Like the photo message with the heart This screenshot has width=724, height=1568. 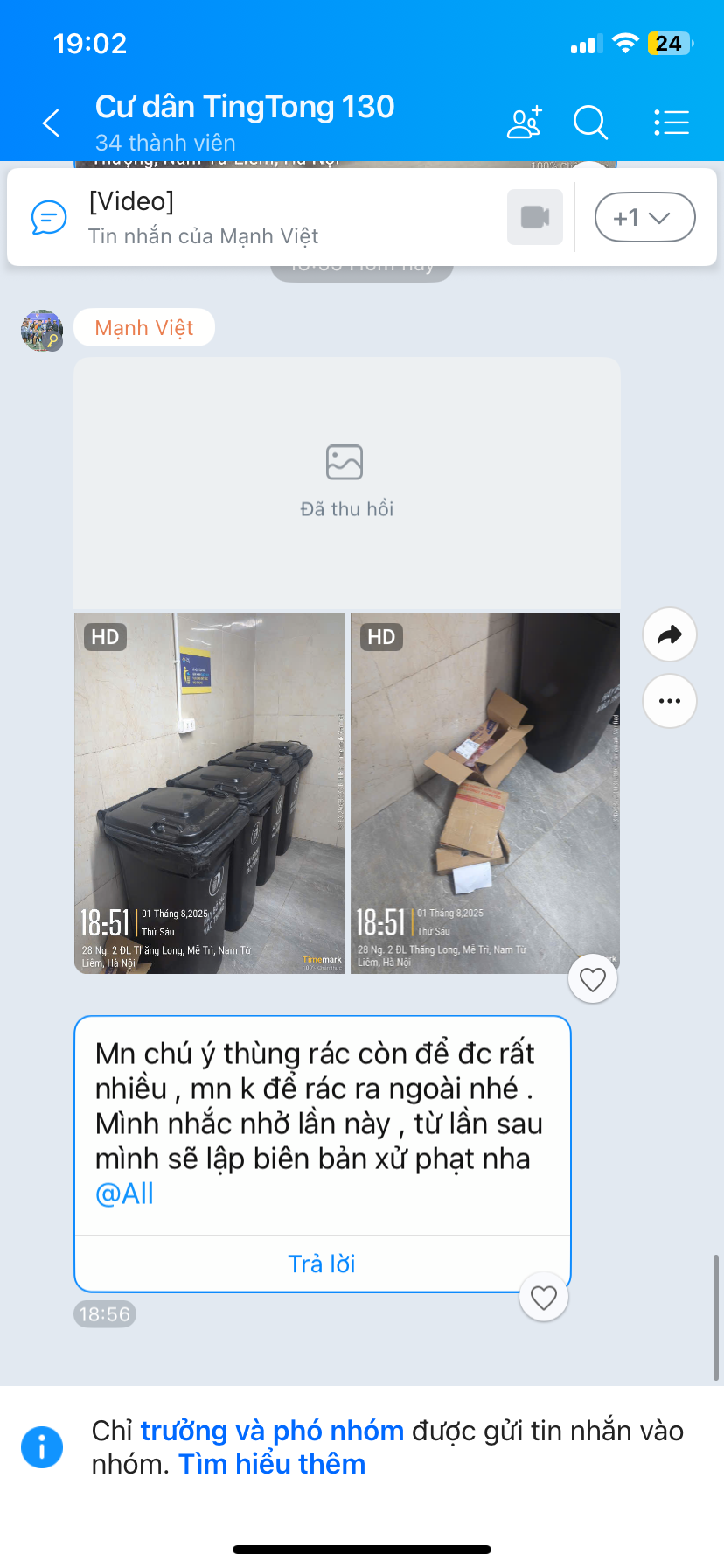(593, 979)
